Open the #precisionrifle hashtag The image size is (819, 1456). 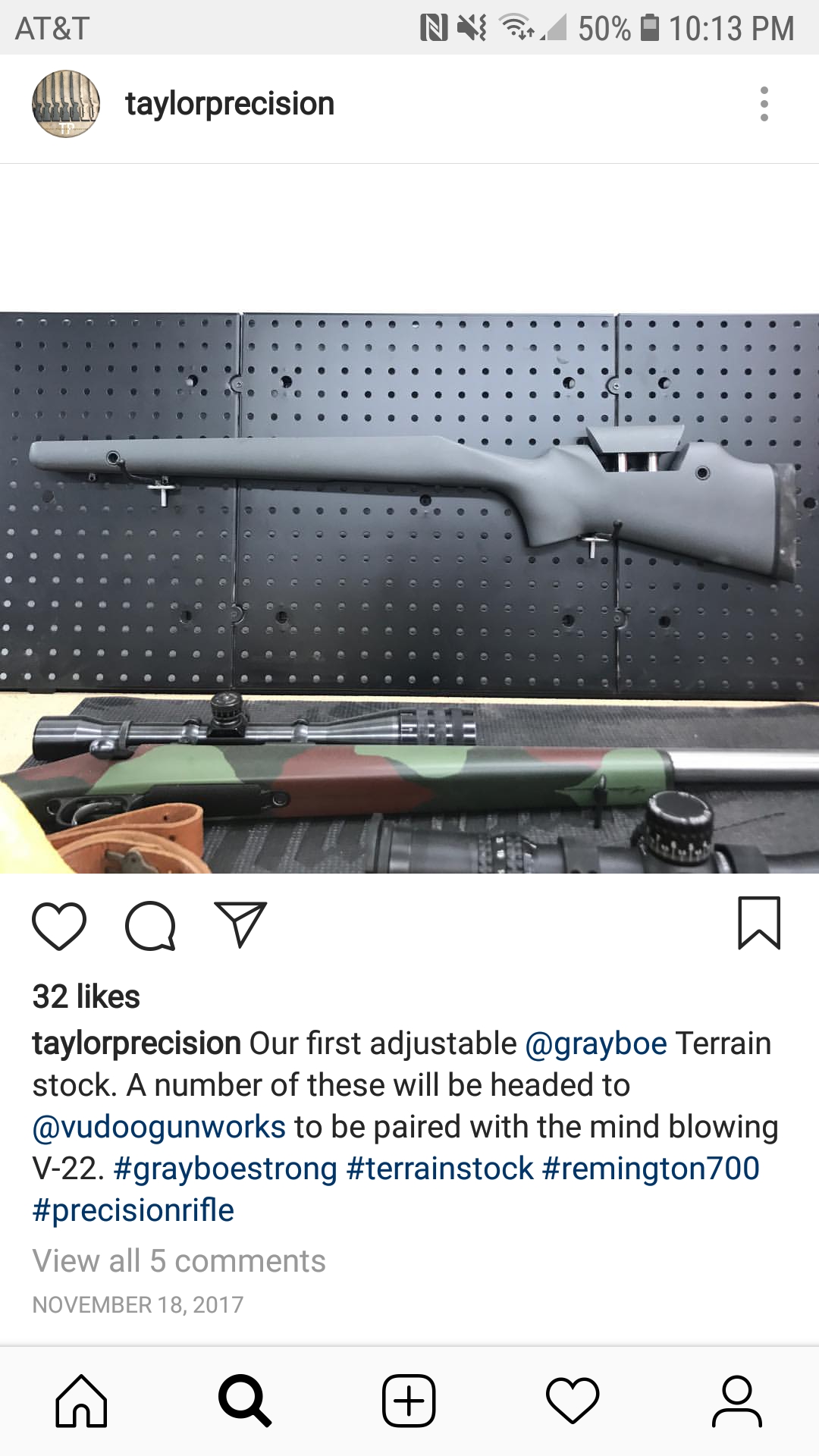tap(133, 1210)
